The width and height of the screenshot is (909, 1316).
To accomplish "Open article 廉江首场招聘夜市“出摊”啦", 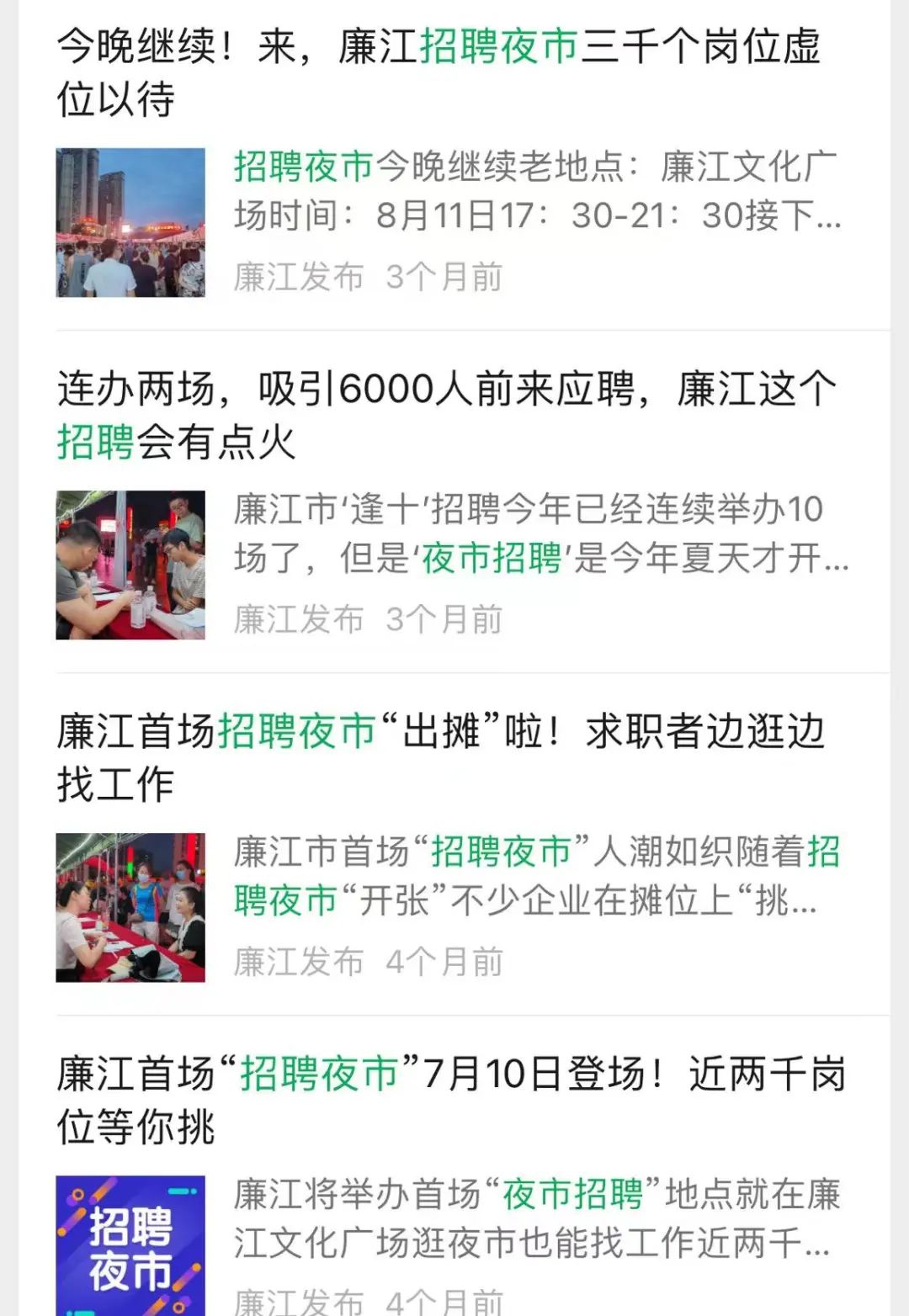I will point(439,757).
